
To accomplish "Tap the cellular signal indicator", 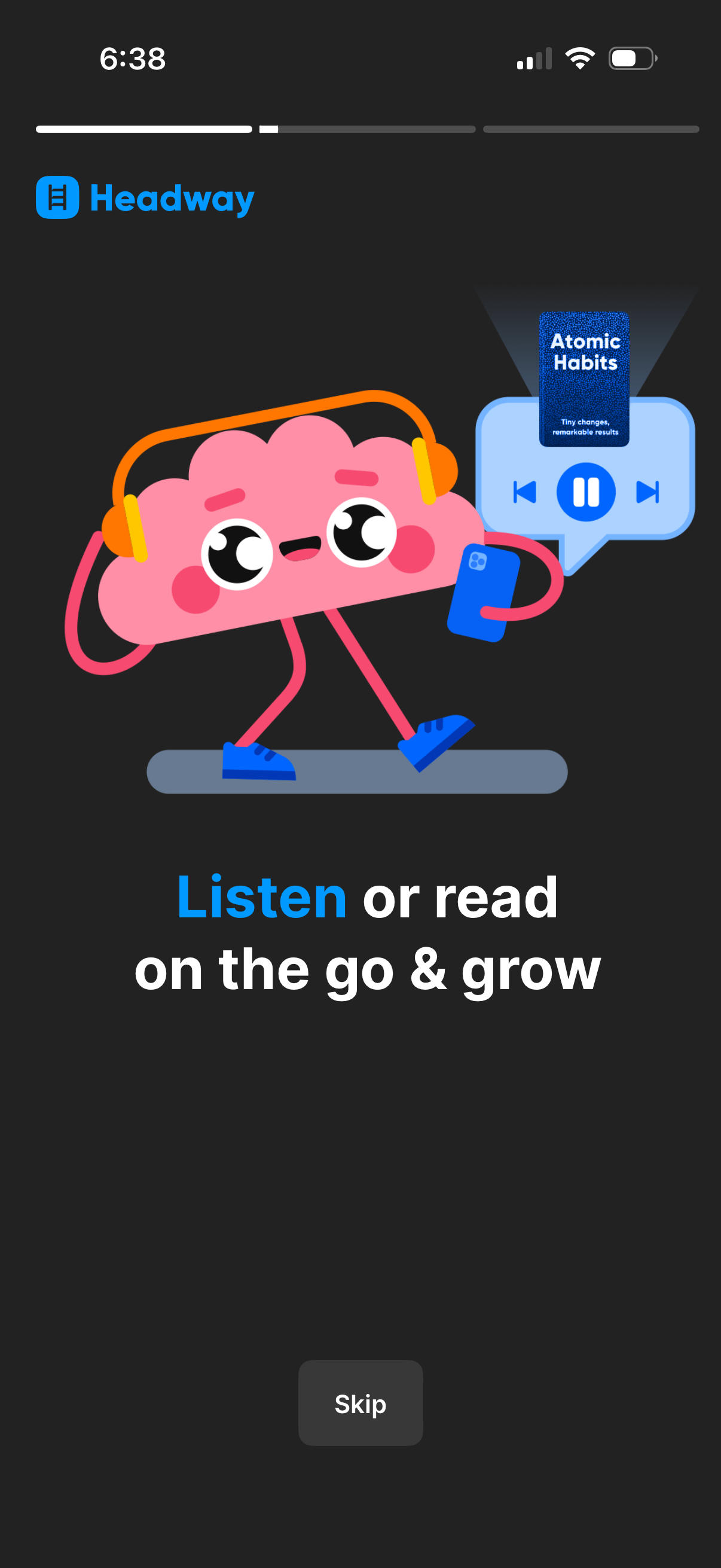I will pyautogui.click(x=536, y=58).
